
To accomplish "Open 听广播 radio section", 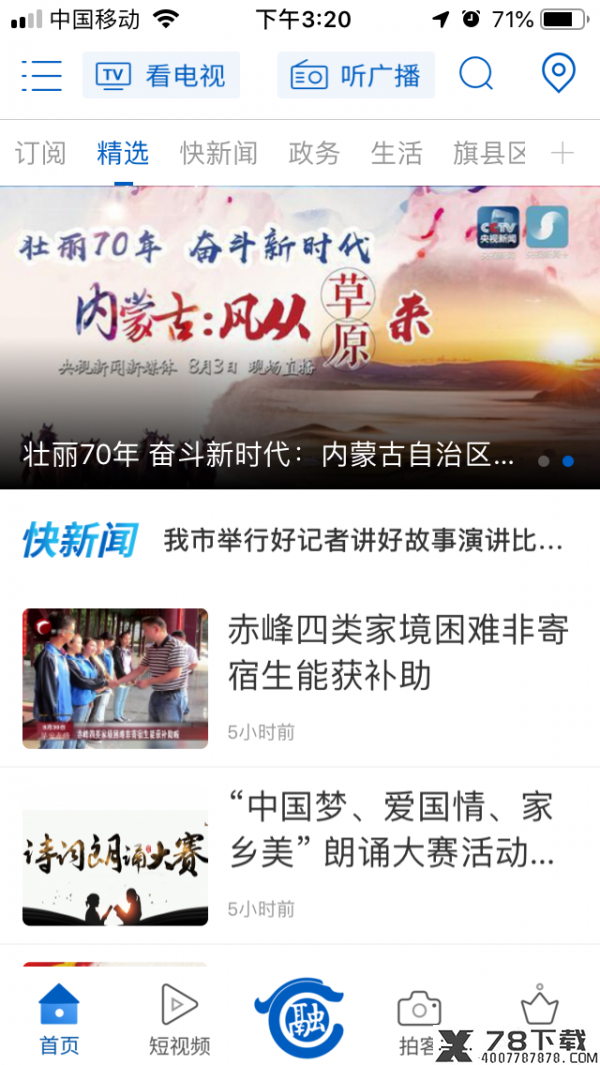I will 356,75.
